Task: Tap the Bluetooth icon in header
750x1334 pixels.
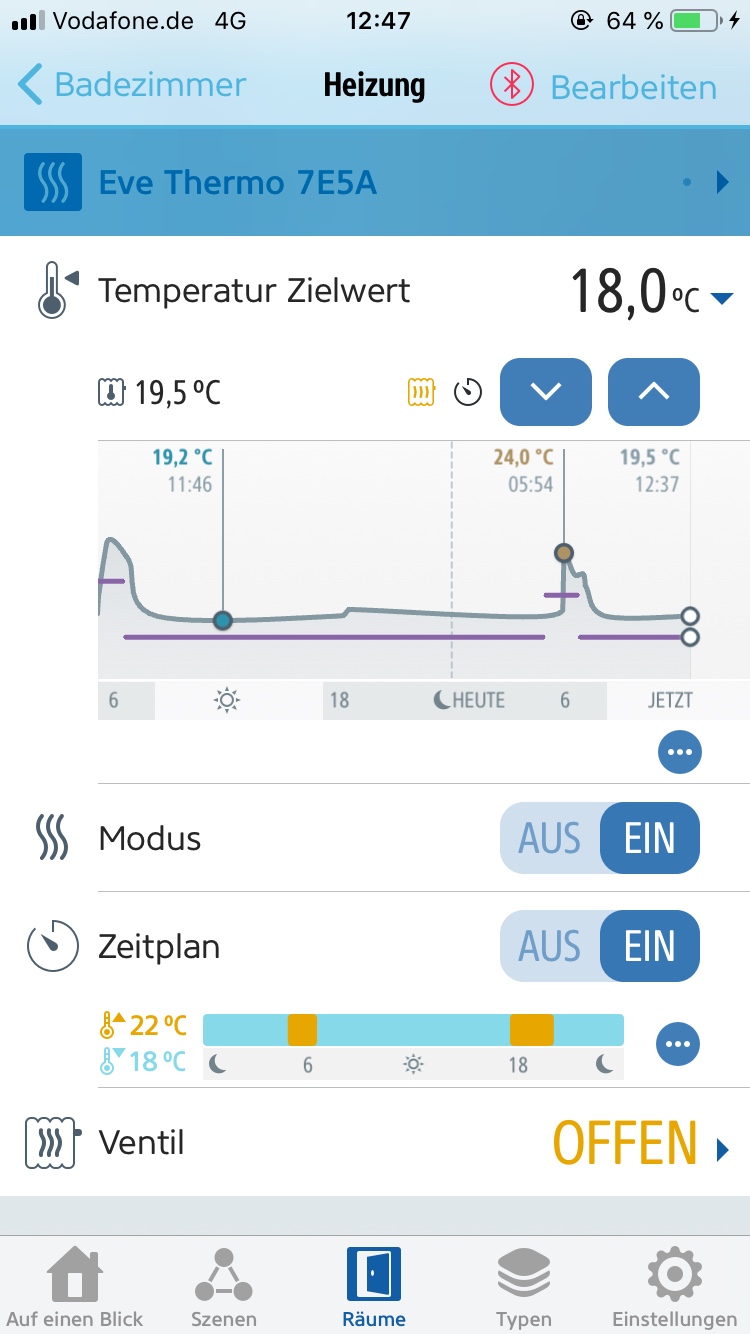Action: click(x=512, y=86)
